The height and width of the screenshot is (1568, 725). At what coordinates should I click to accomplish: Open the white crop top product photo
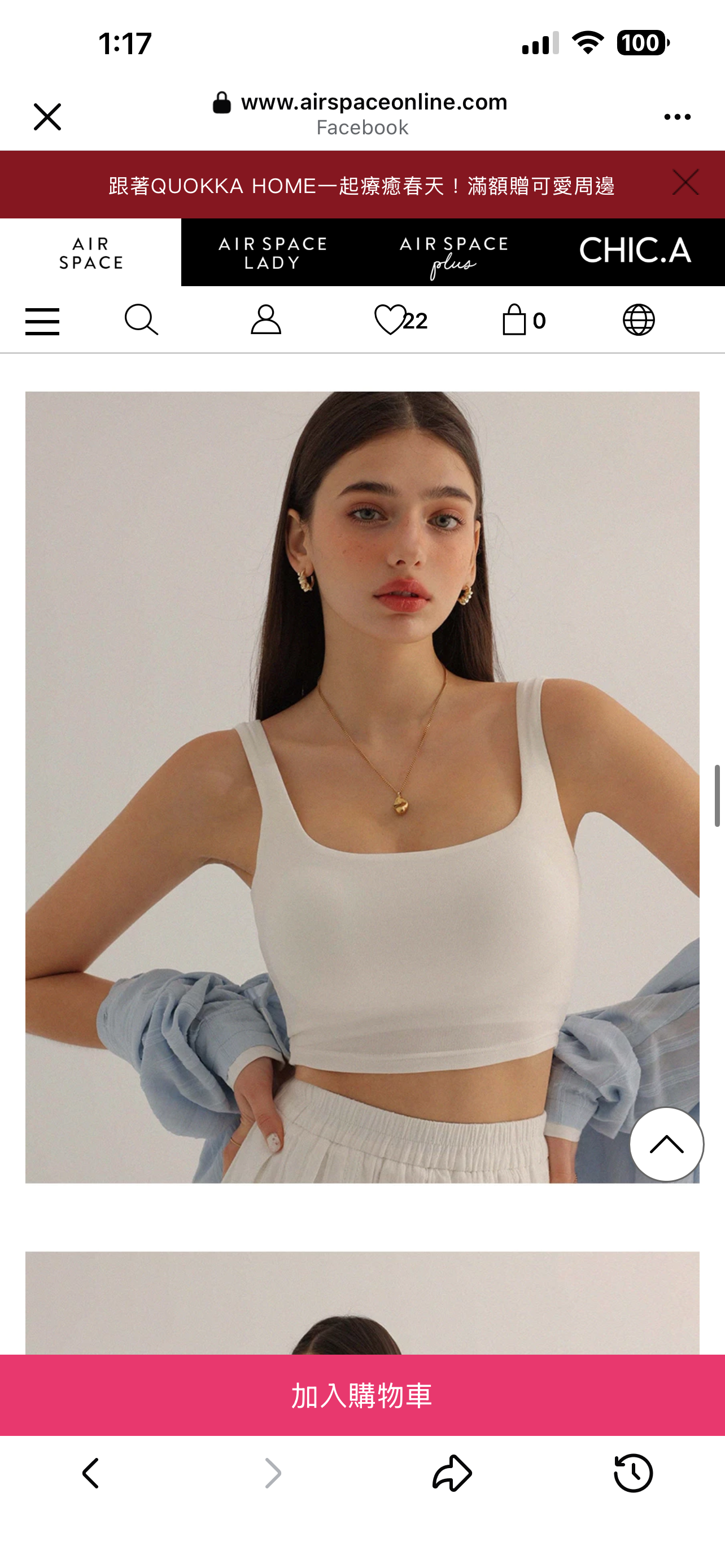[362, 787]
